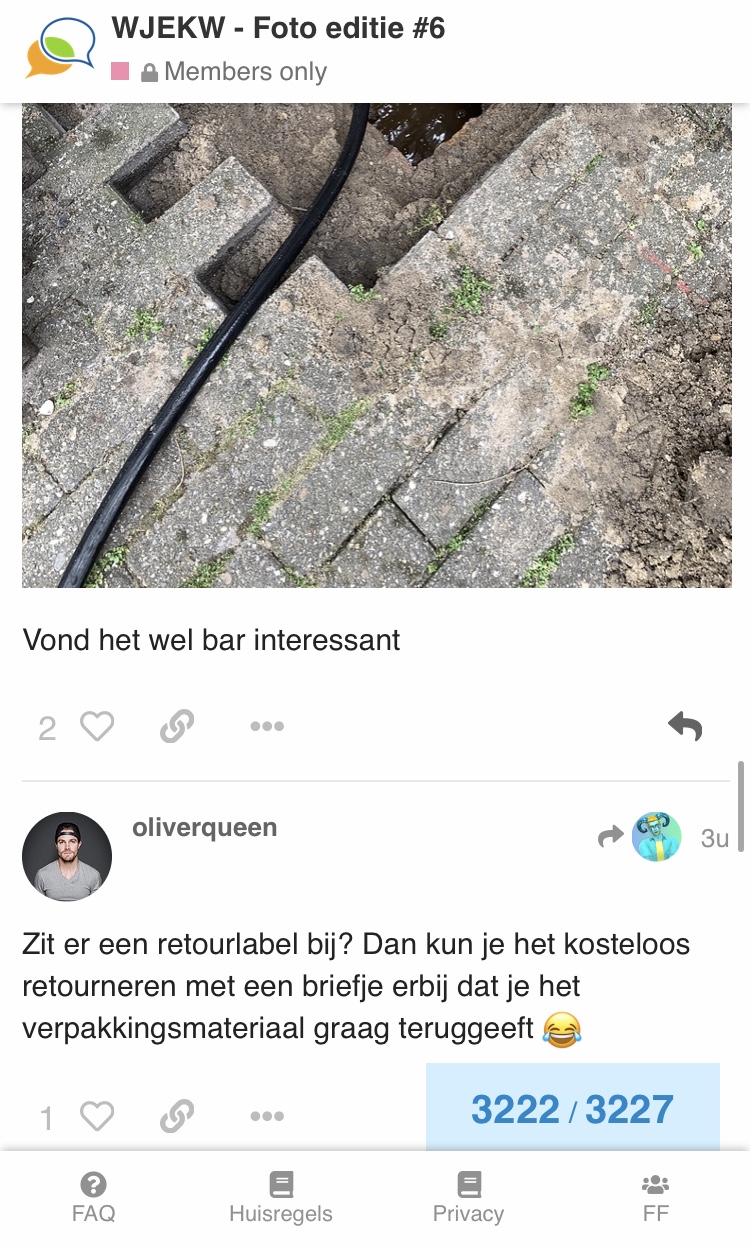750x1248 pixels.
Task: Open oliverqueen's avatar
Action: [x=67, y=857]
